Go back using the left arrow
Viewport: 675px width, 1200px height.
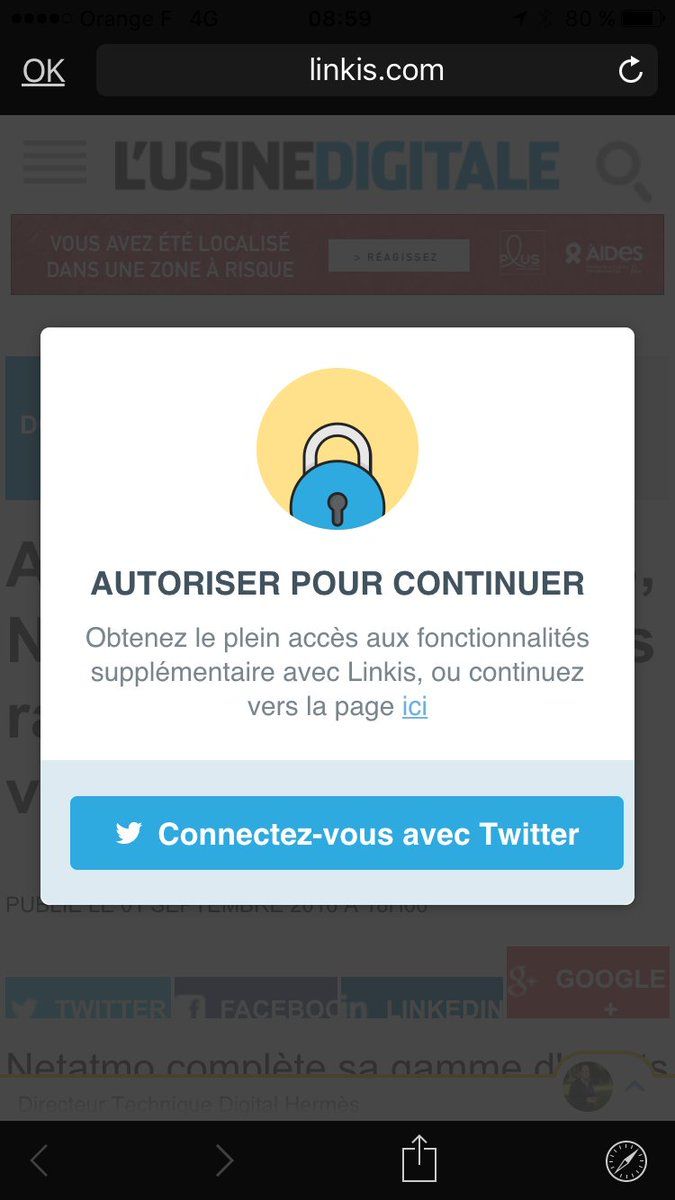[39, 1160]
